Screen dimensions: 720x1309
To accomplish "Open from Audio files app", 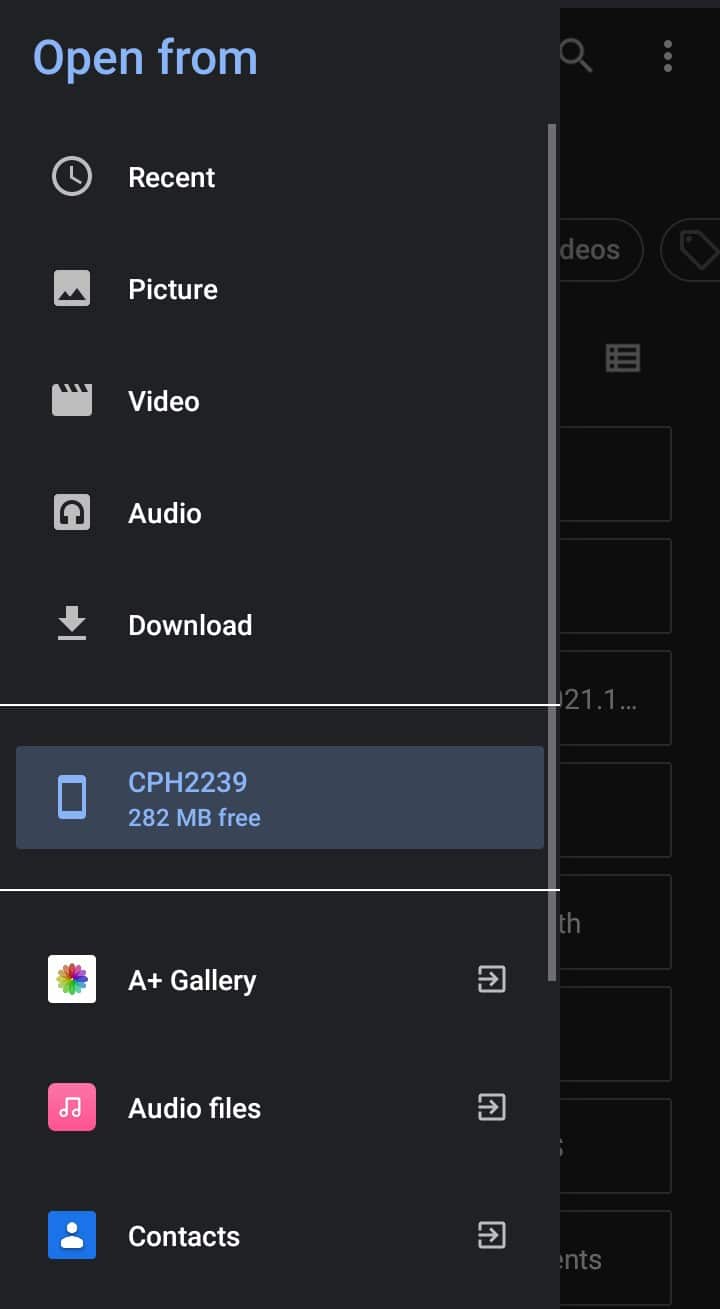I will (280, 1107).
